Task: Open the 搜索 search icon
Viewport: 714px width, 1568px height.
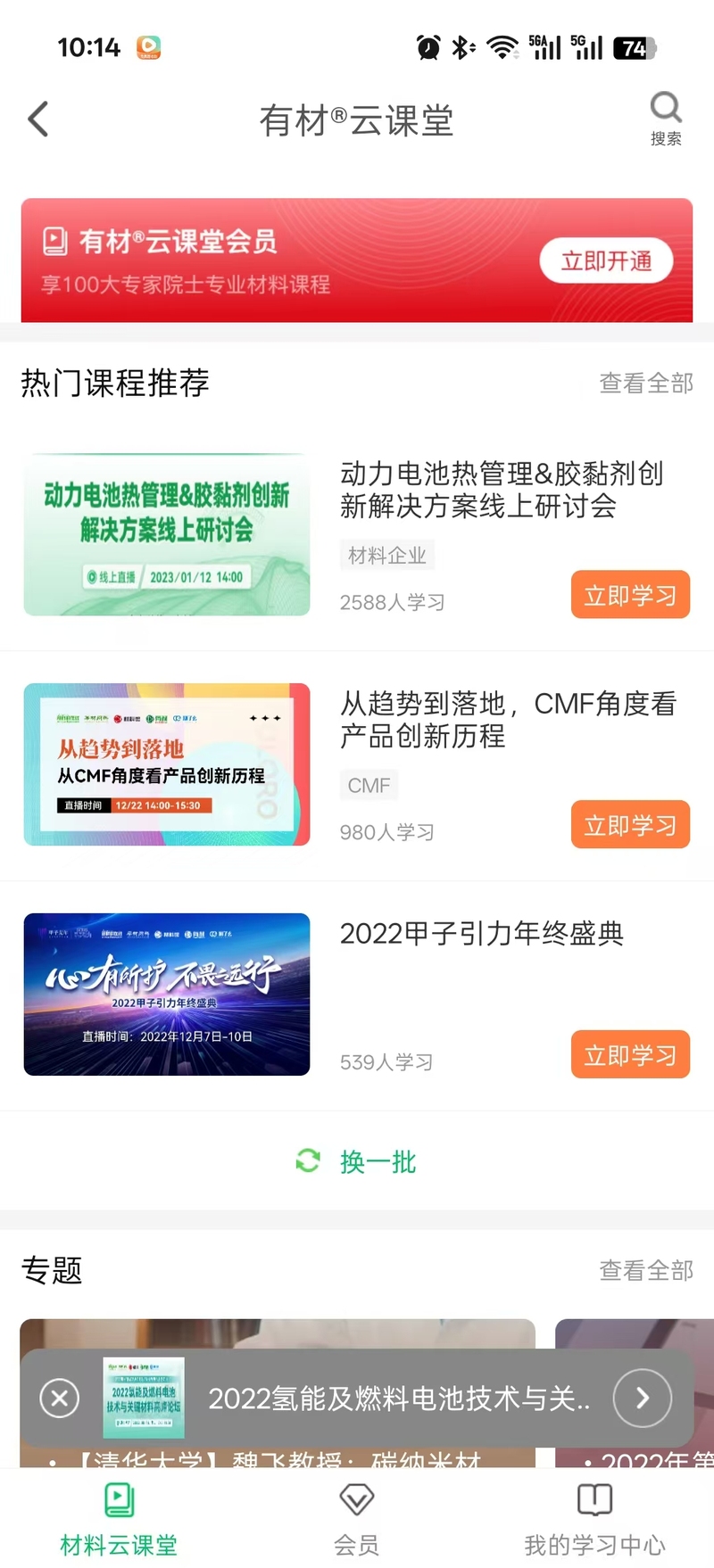Action: point(666,118)
